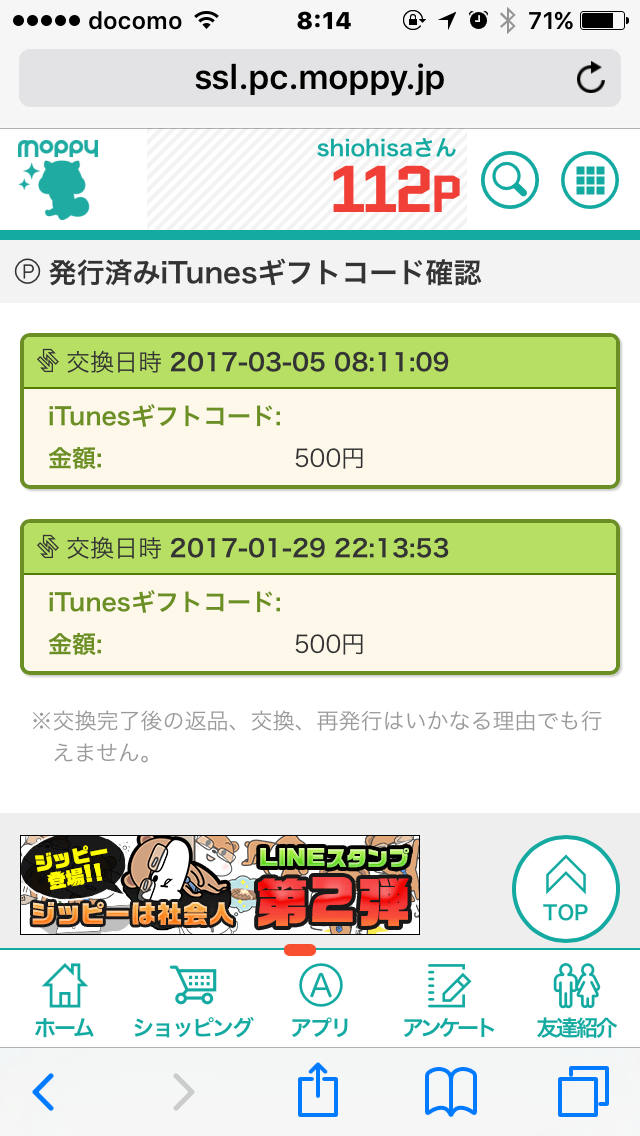Tap the ssl.pc.moppy.jp address bar
The width and height of the screenshot is (640, 1136).
(318, 78)
